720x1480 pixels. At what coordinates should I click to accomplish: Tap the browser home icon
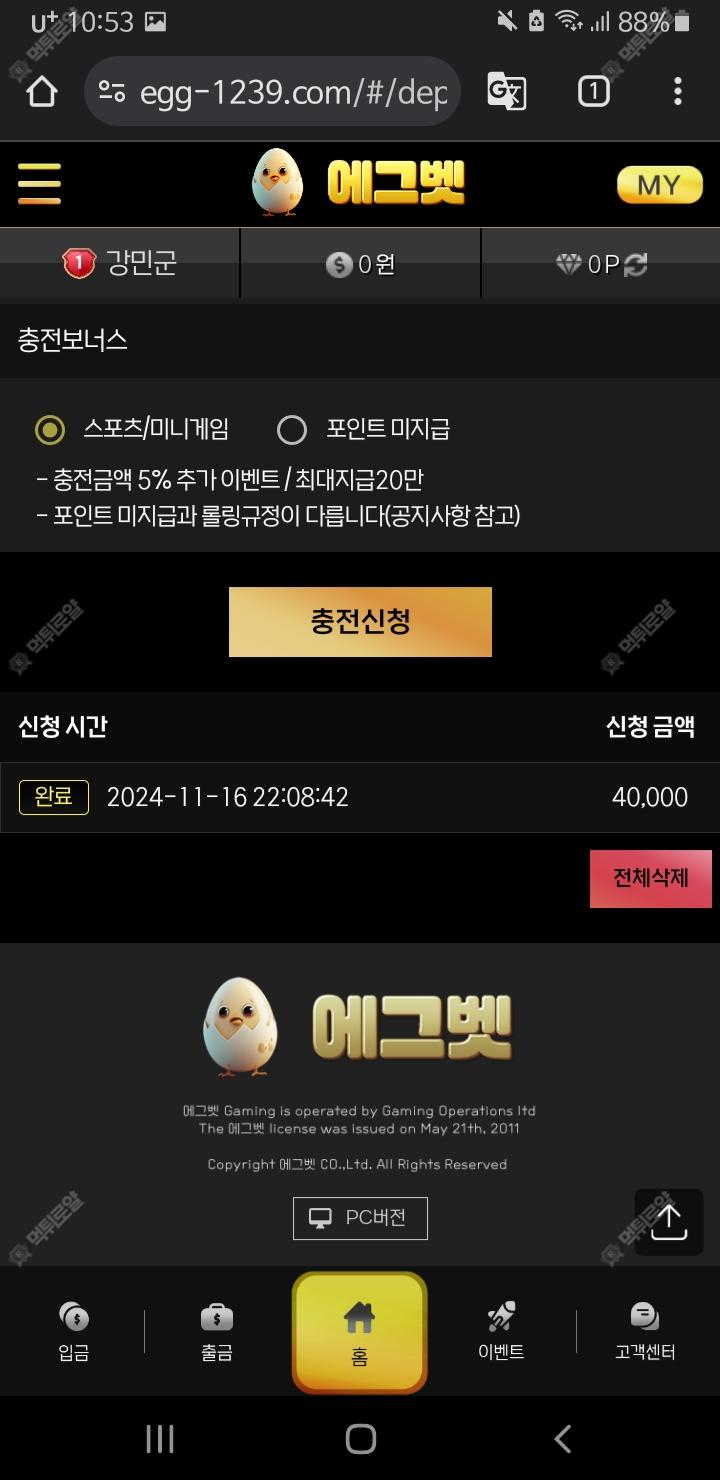click(41, 92)
